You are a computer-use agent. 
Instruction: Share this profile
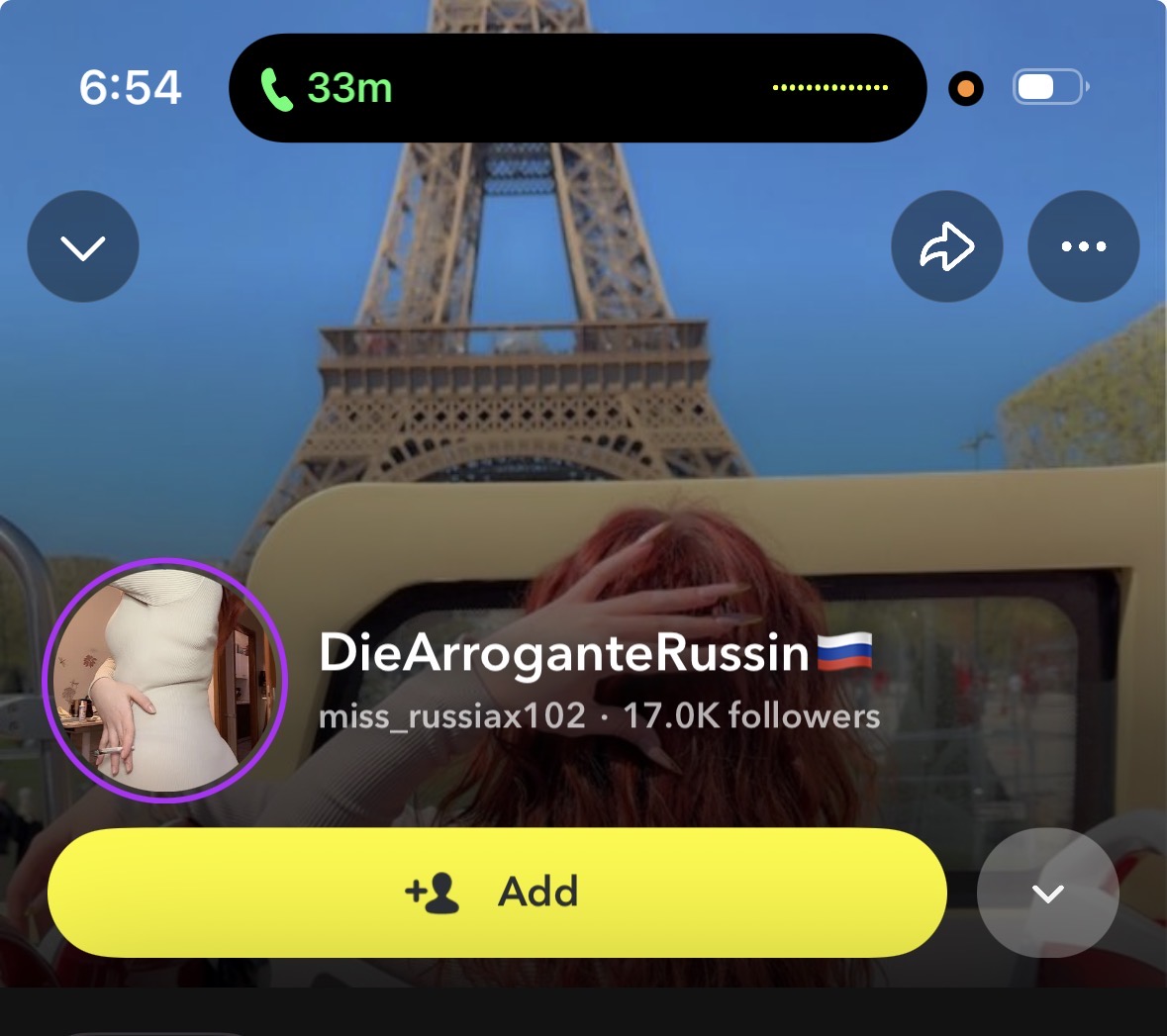click(x=946, y=246)
